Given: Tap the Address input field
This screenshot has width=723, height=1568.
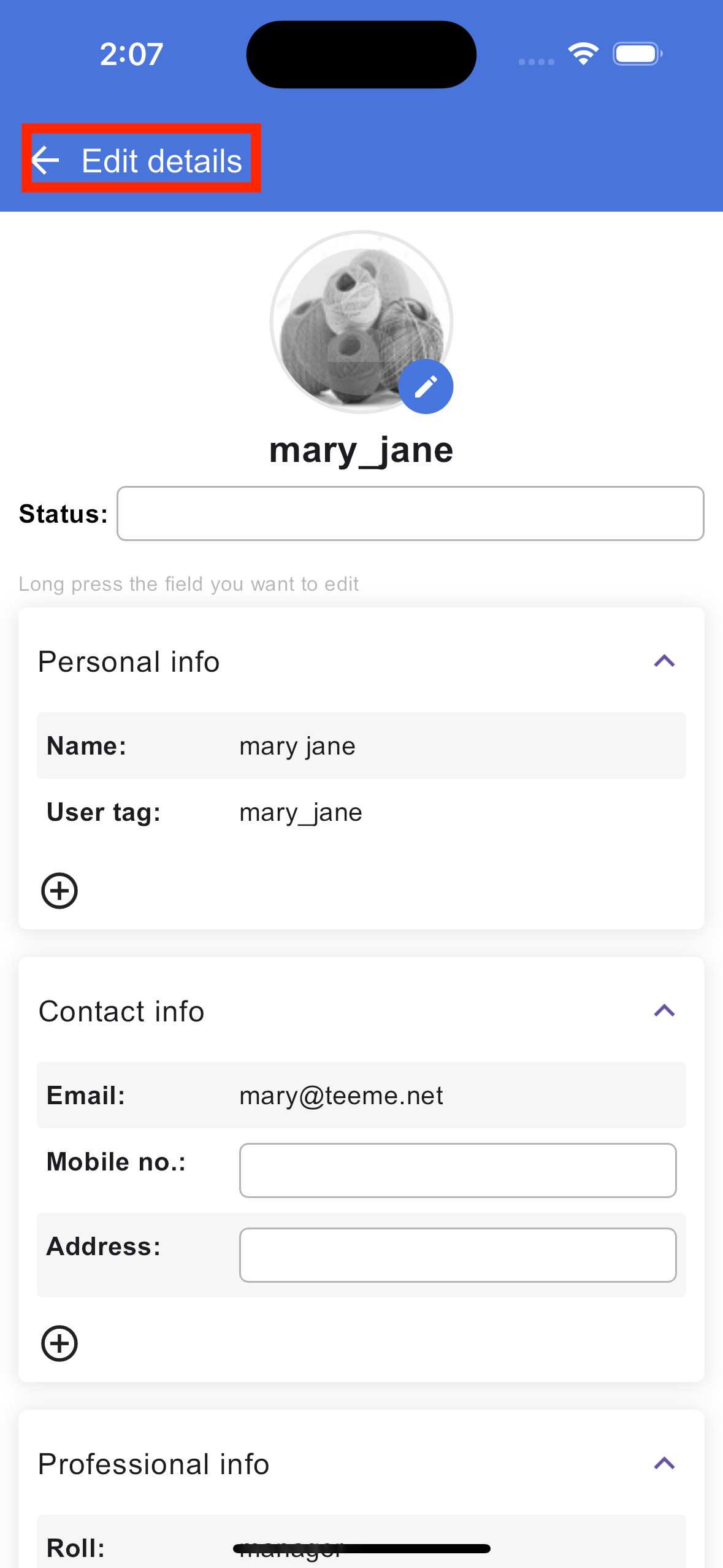Looking at the screenshot, I should point(457,1255).
